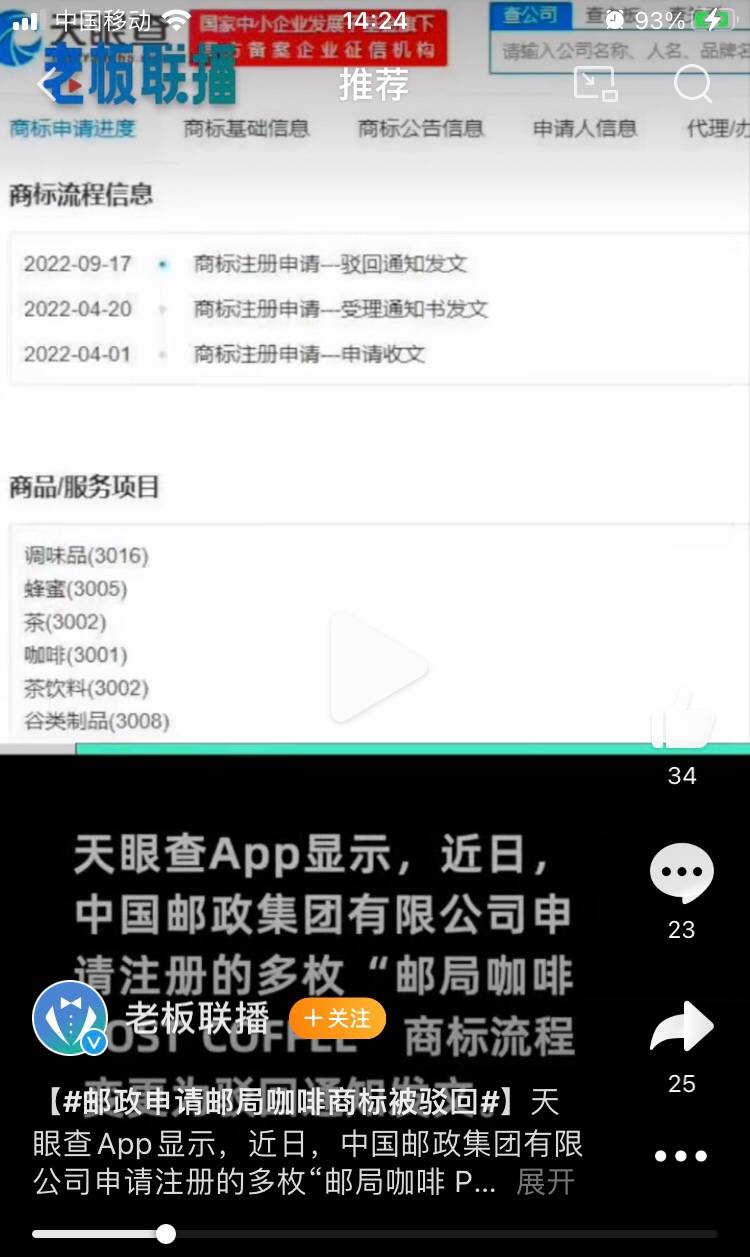
Task: Cast video with the screen-mirroring icon
Action: pyautogui.click(x=595, y=84)
